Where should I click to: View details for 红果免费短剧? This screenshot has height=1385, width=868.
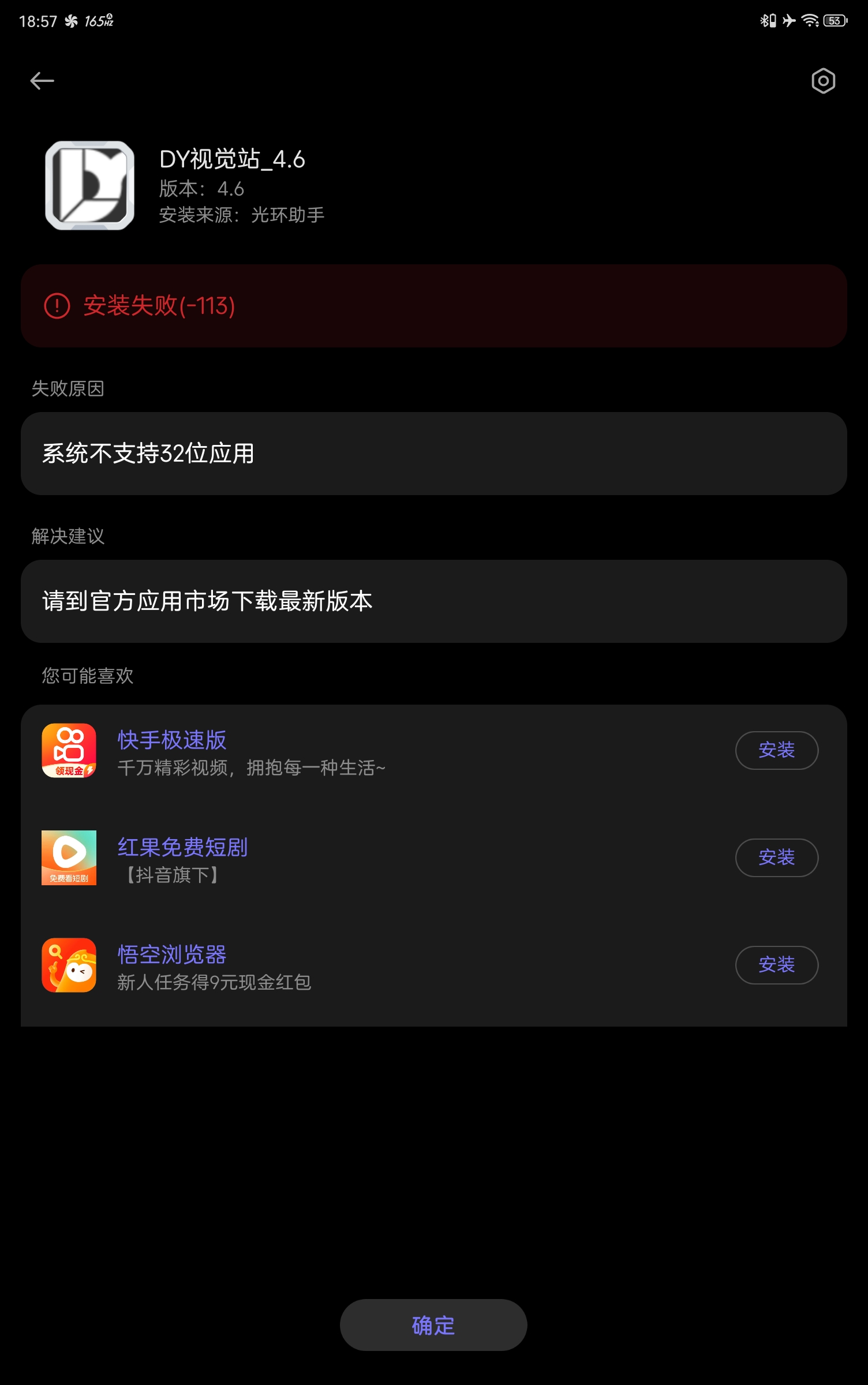point(182,848)
